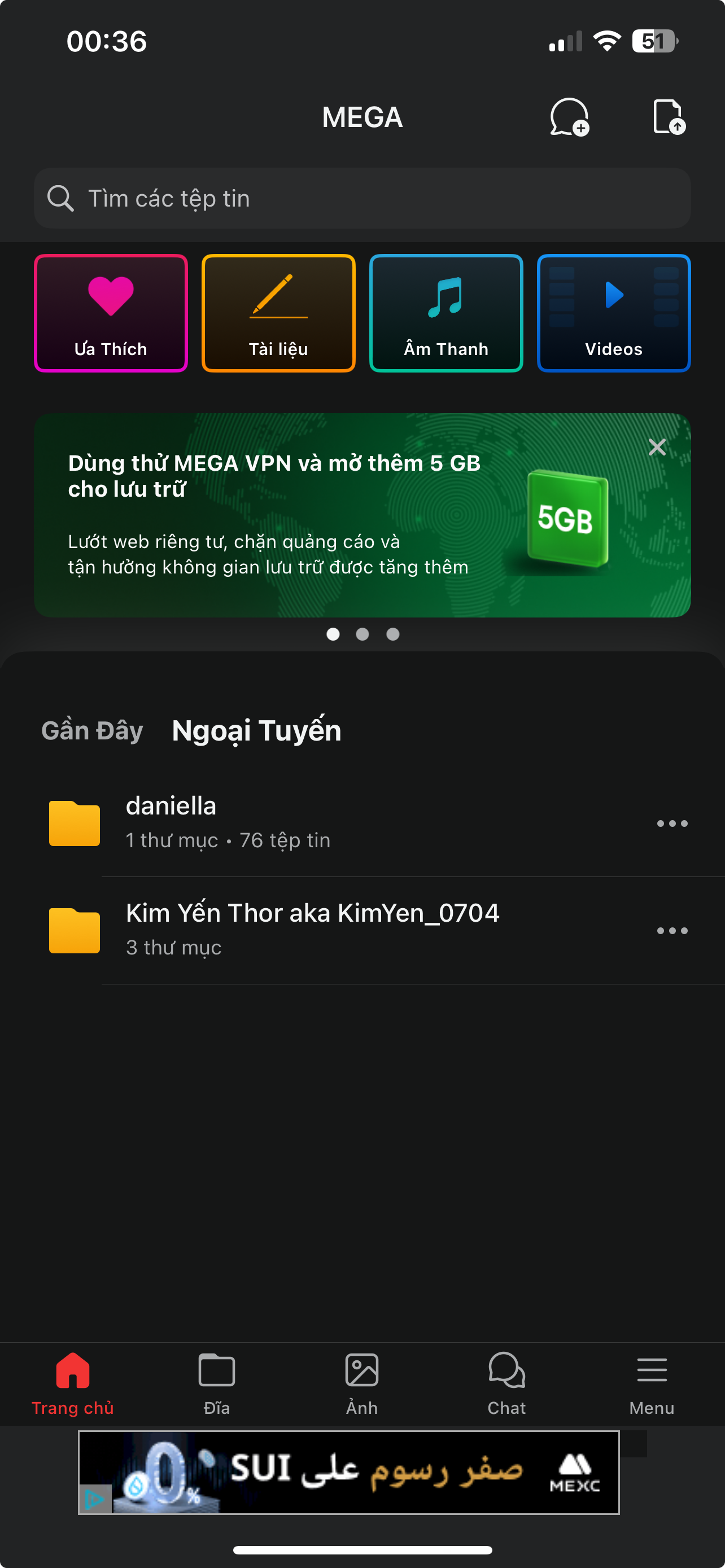Open the Tài liệu documents tile

point(278,313)
